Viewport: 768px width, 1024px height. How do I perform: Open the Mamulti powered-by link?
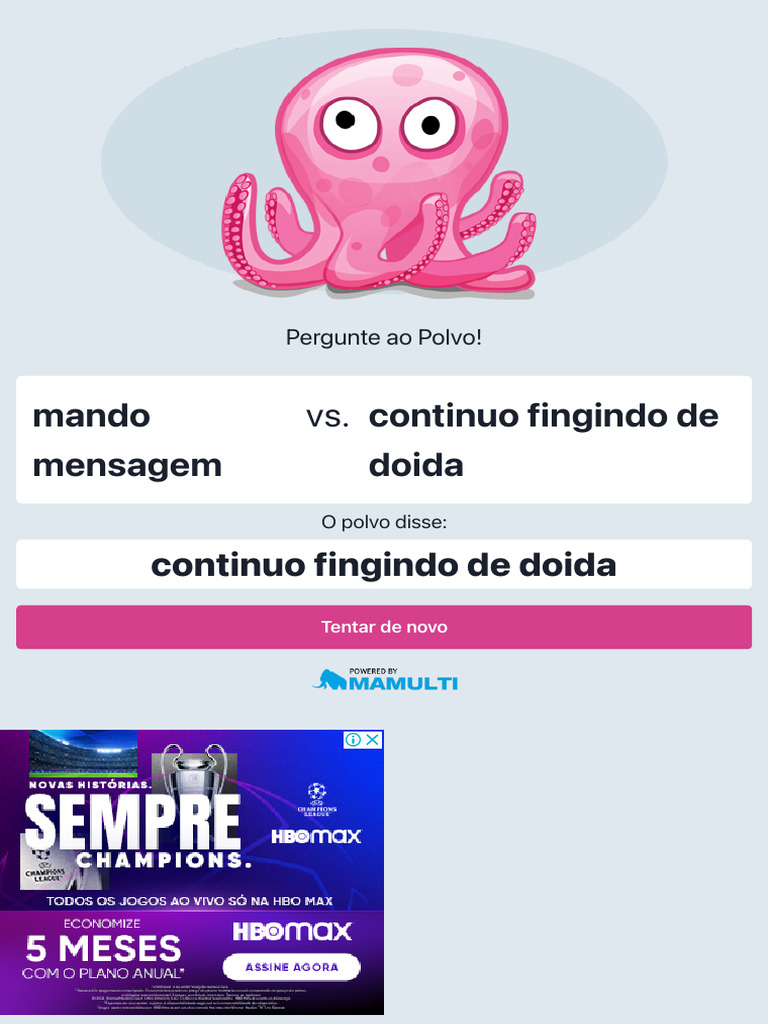coord(385,680)
